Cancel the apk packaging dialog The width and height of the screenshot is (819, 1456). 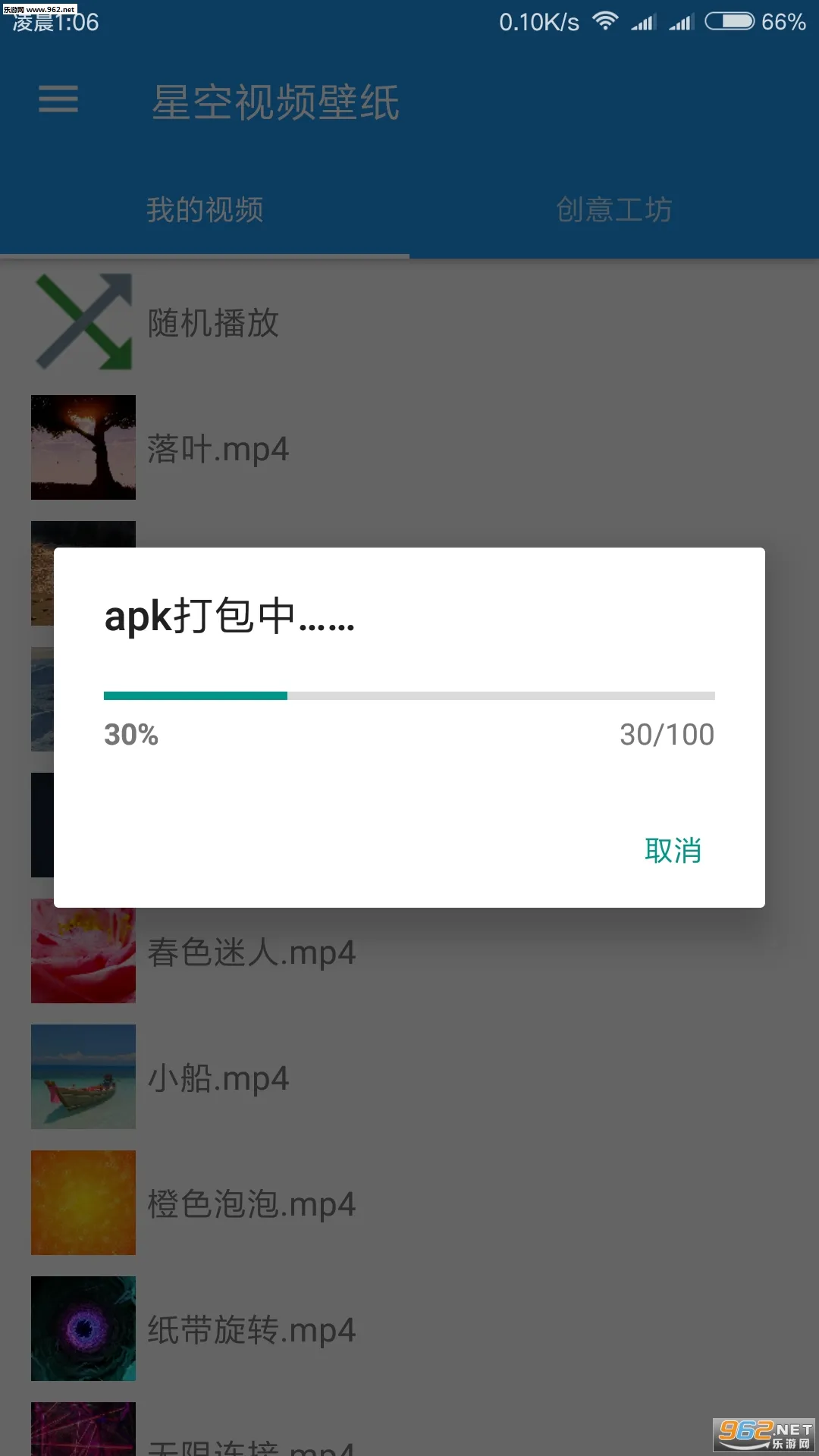pyautogui.click(x=673, y=850)
